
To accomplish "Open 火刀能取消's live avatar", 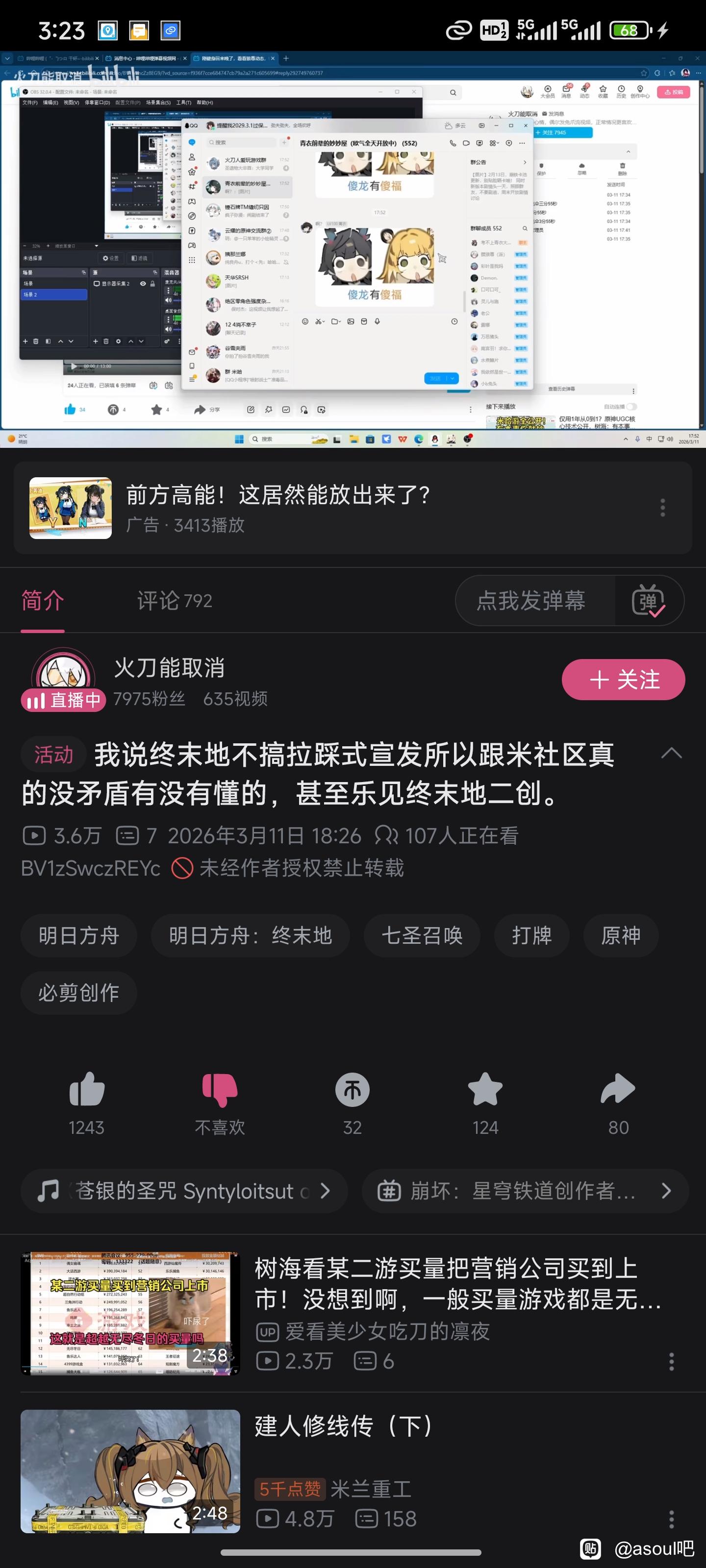I will click(63, 677).
